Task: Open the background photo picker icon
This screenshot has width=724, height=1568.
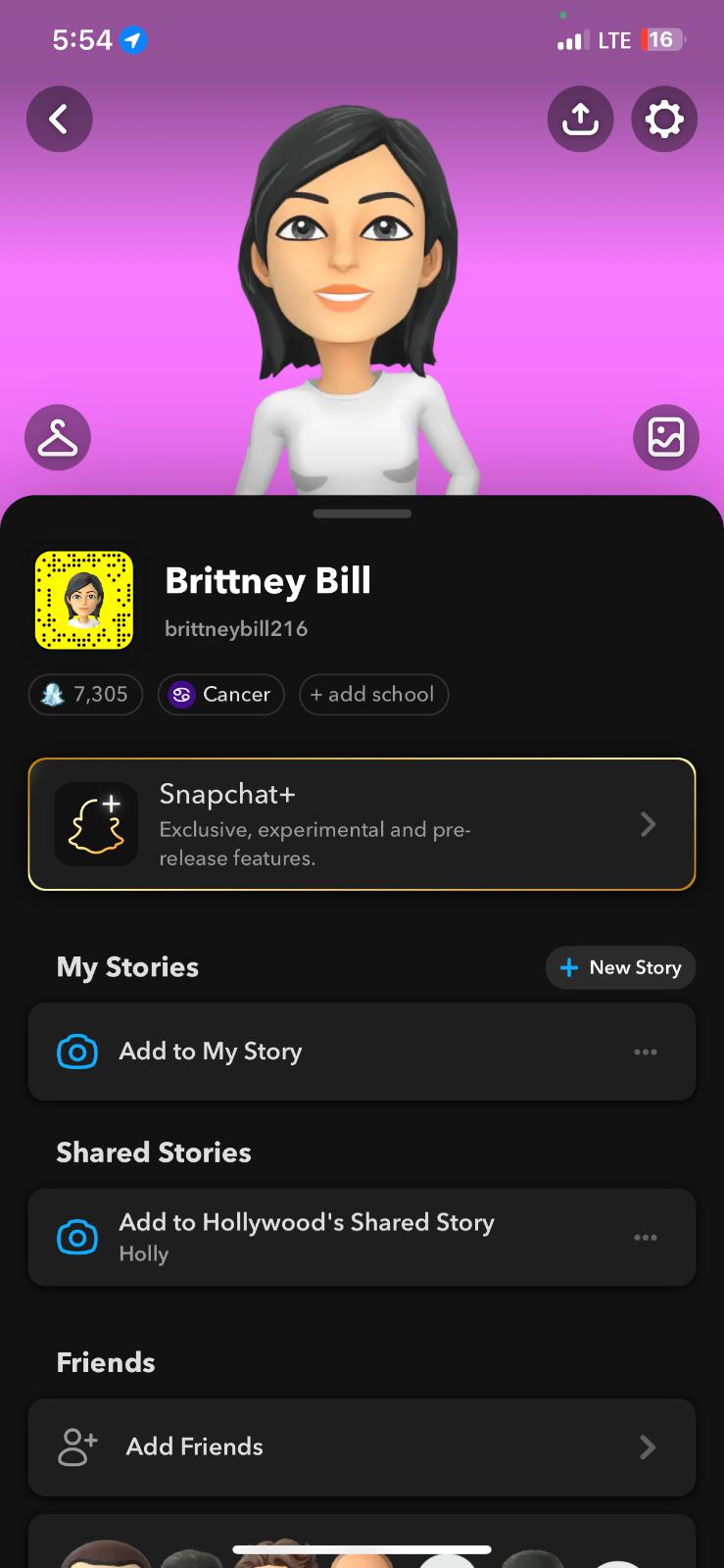Action: tap(666, 437)
